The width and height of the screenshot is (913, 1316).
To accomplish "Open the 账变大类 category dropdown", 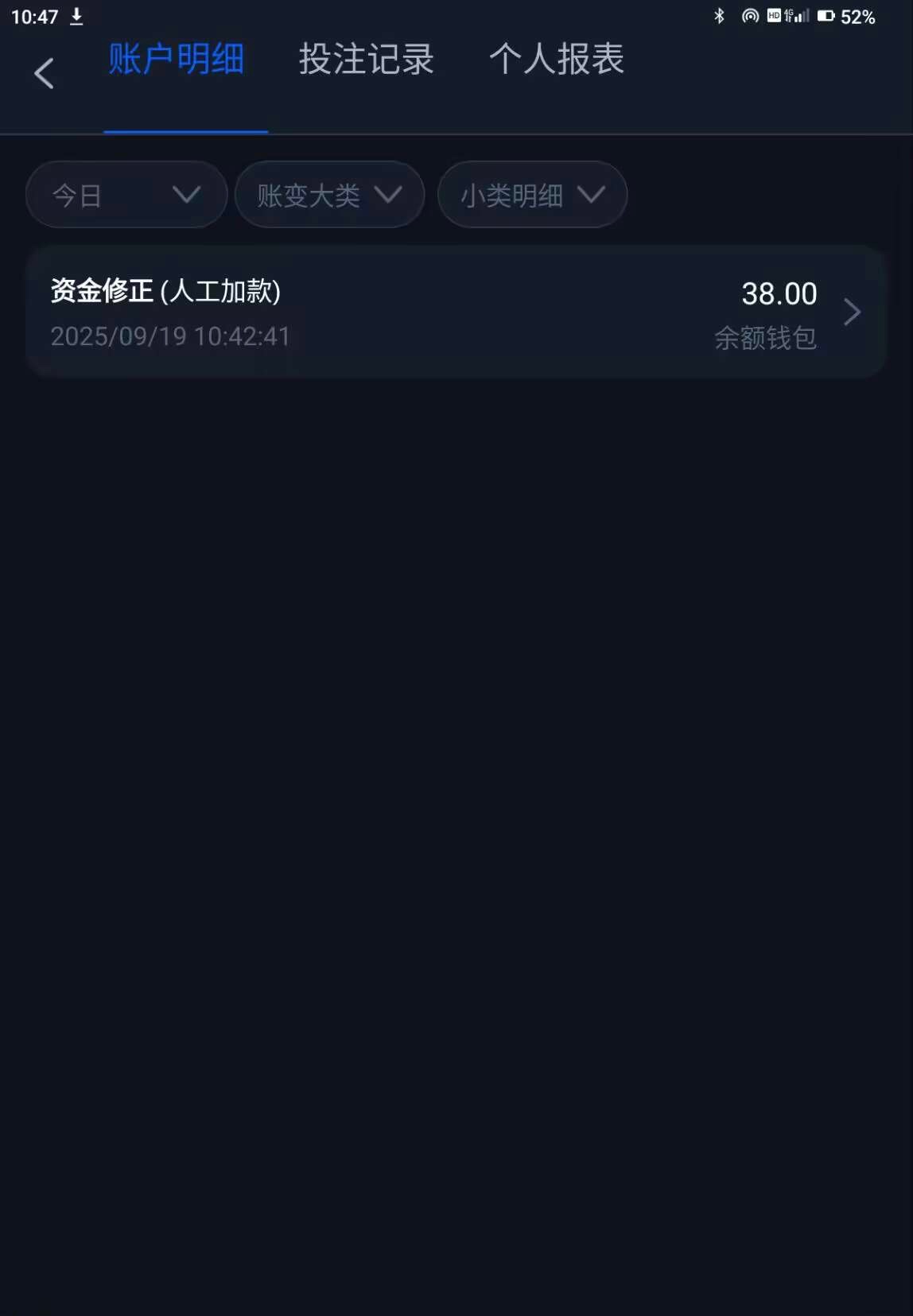I will click(329, 194).
